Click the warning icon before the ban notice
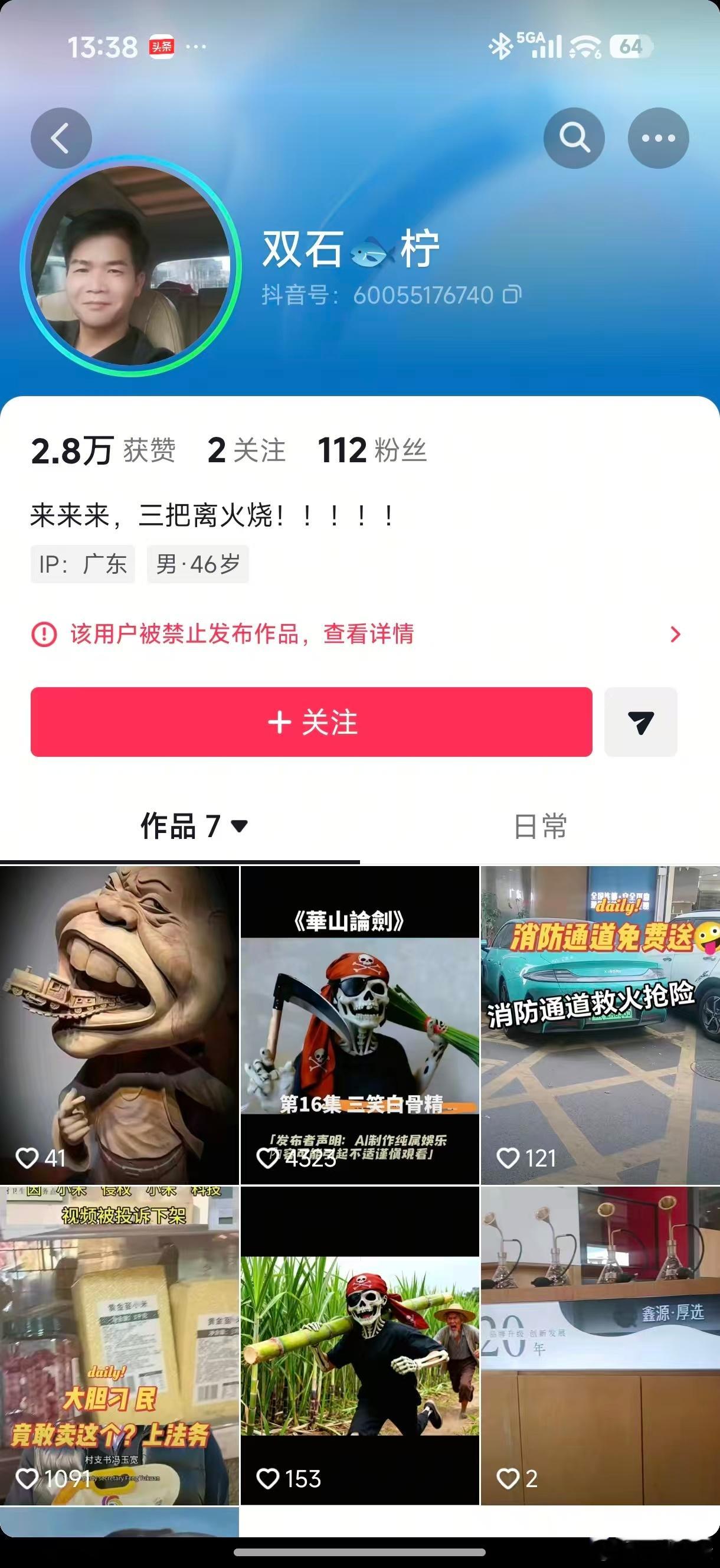 [42, 635]
